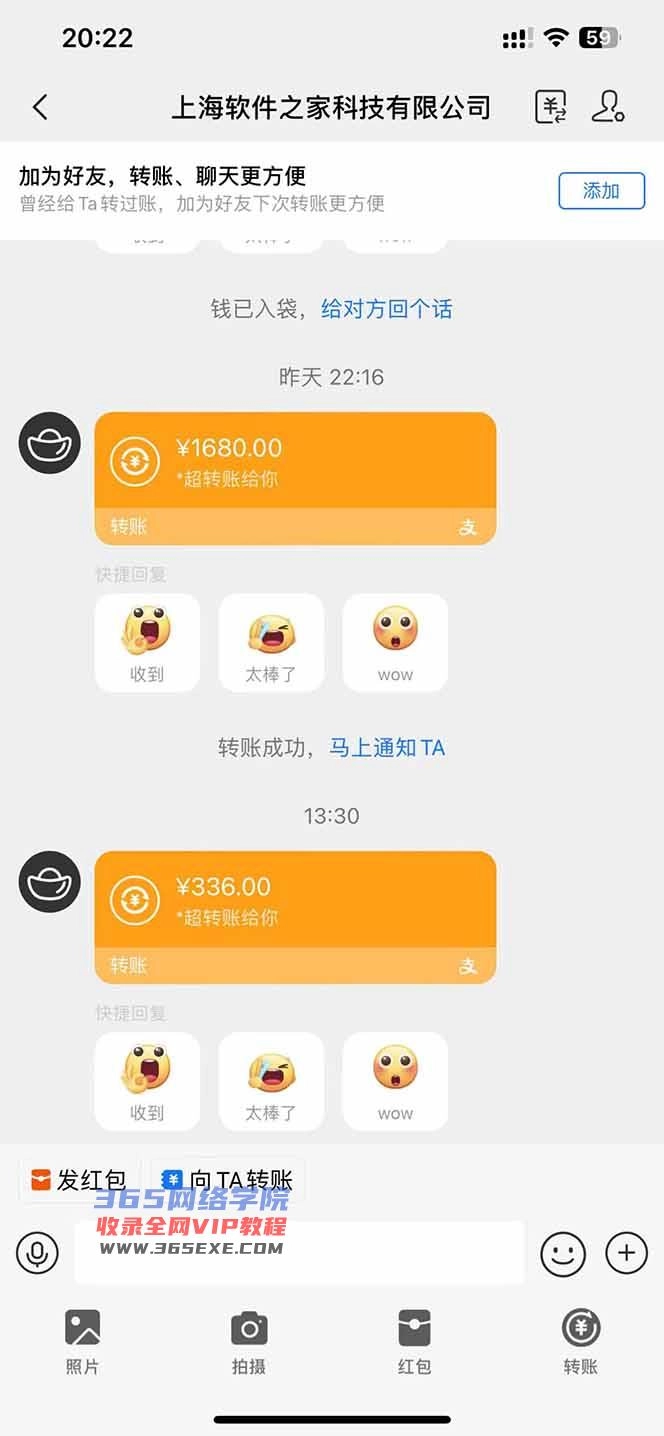Tap the plus icon by the message field
The width and height of the screenshot is (664, 1436).
pyautogui.click(x=627, y=1253)
